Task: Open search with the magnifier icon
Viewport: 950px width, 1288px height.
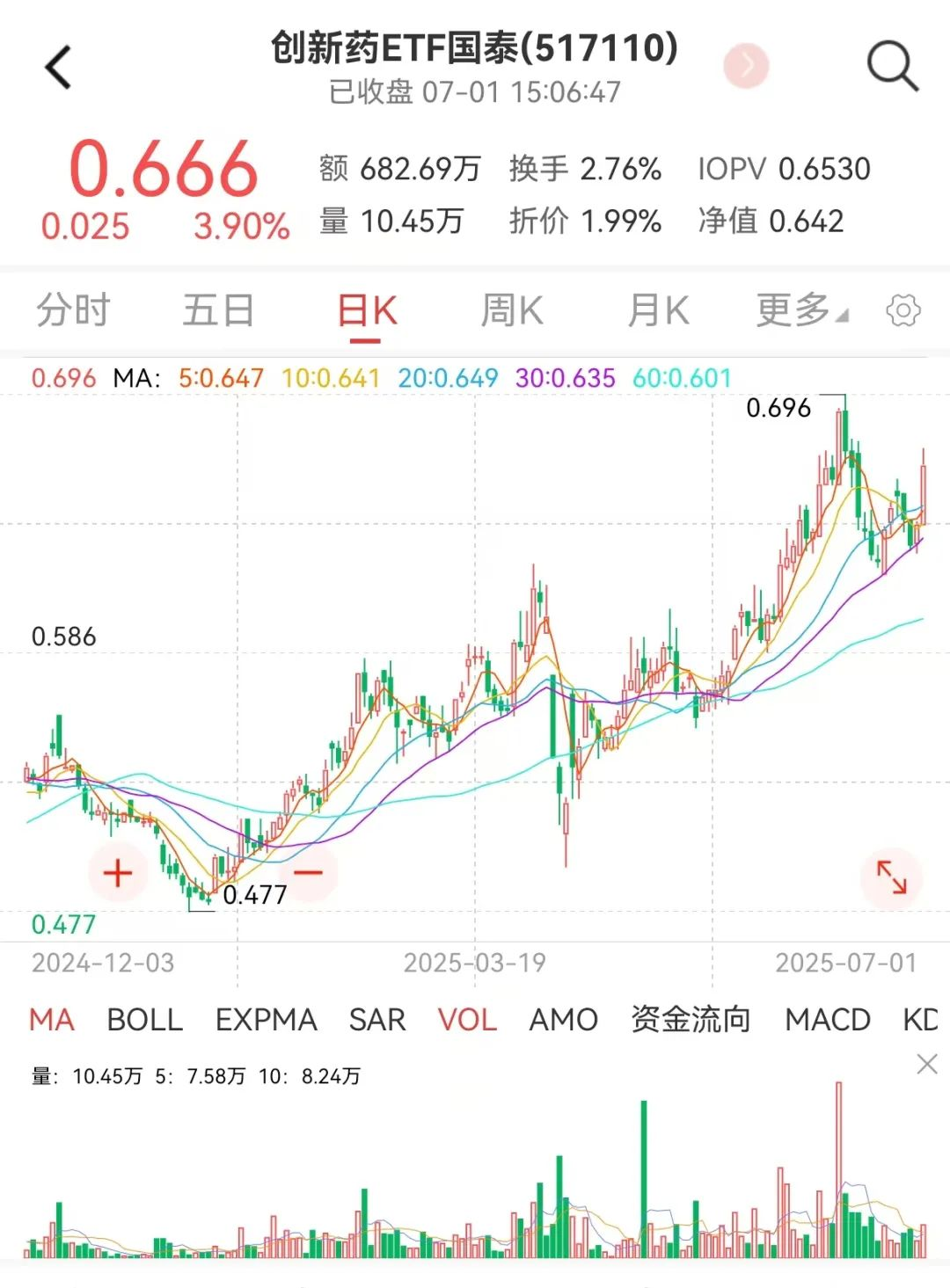Action: tap(892, 67)
